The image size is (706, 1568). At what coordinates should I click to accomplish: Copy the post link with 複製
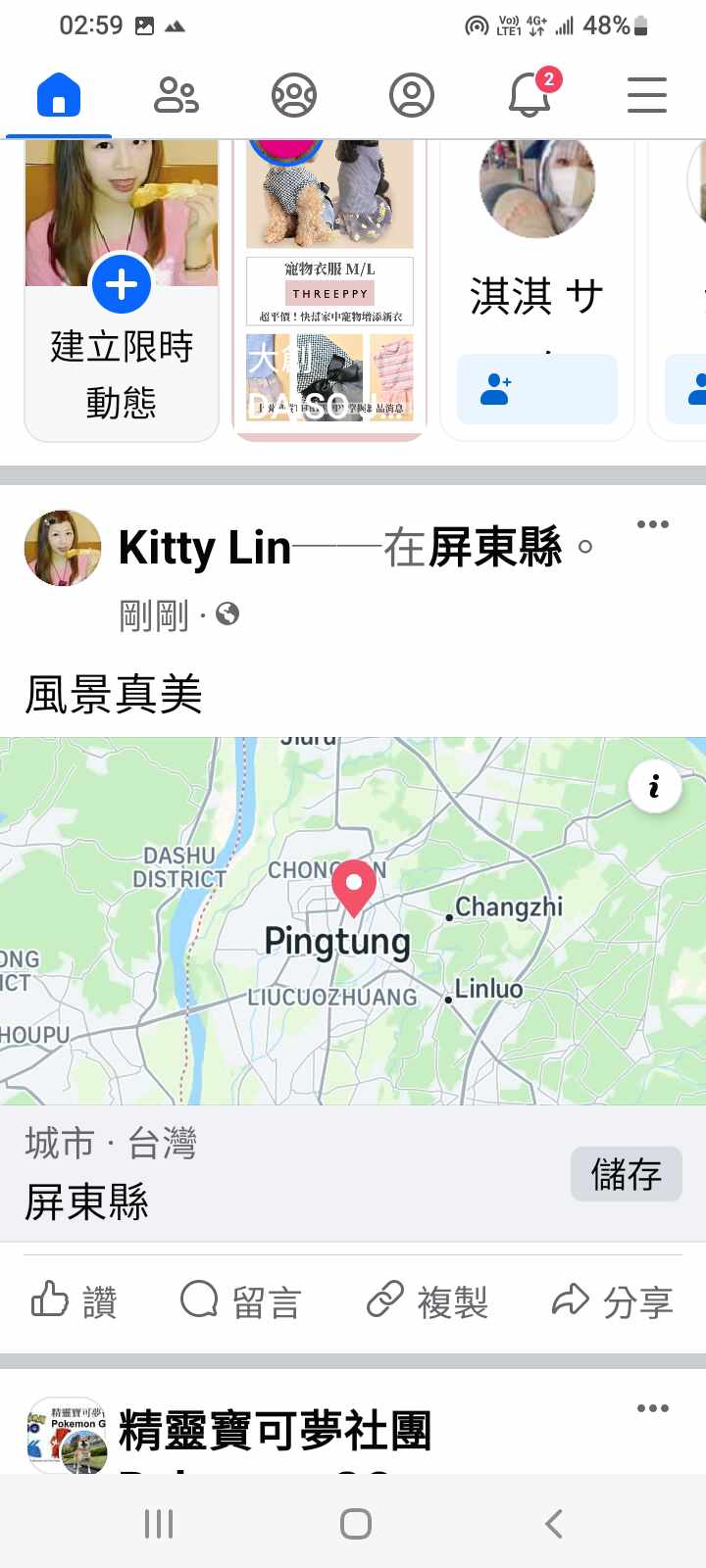tap(428, 1301)
